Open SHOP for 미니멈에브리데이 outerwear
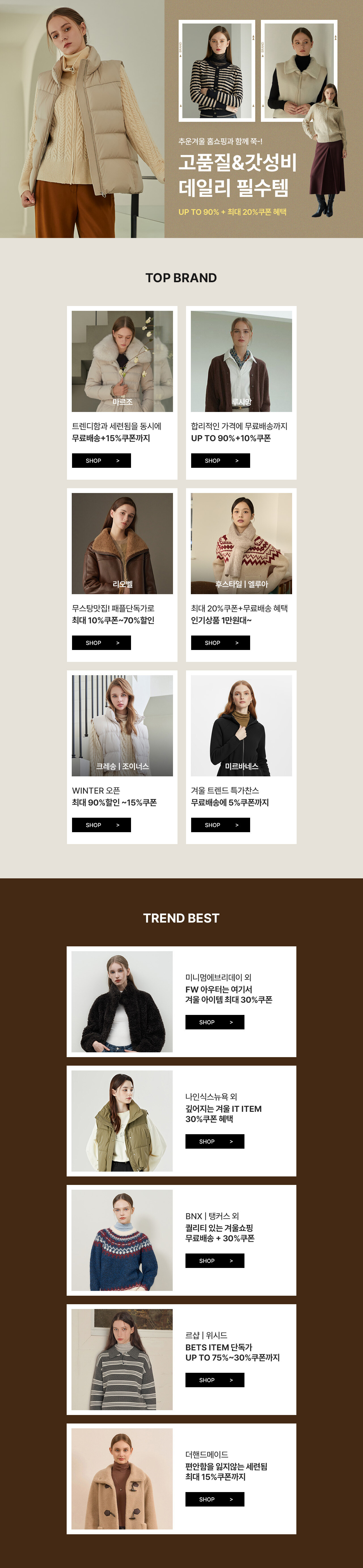This screenshot has width=363, height=1568. click(214, 1022)
